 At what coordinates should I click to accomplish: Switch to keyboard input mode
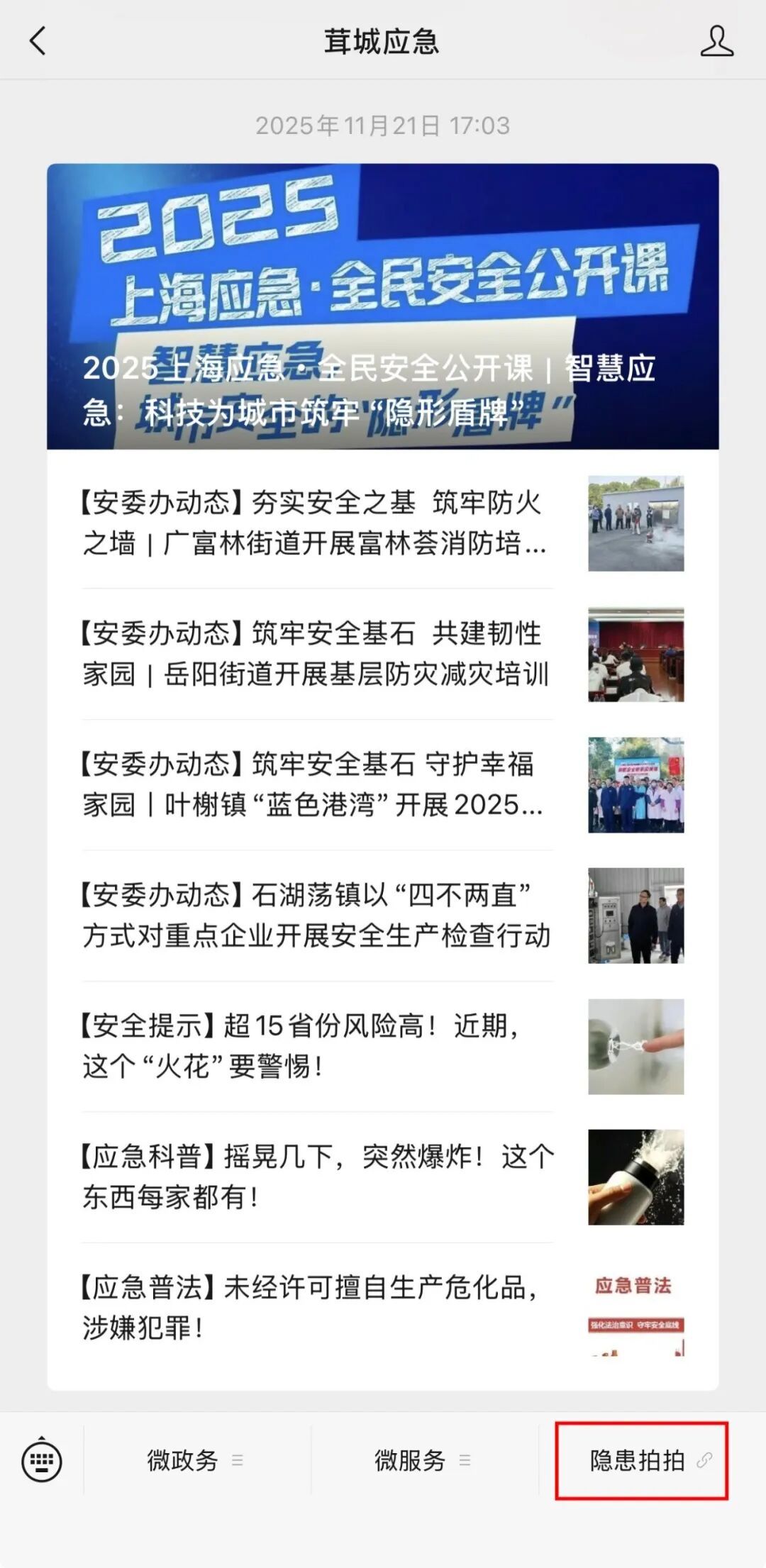(x=42, y=1460)
